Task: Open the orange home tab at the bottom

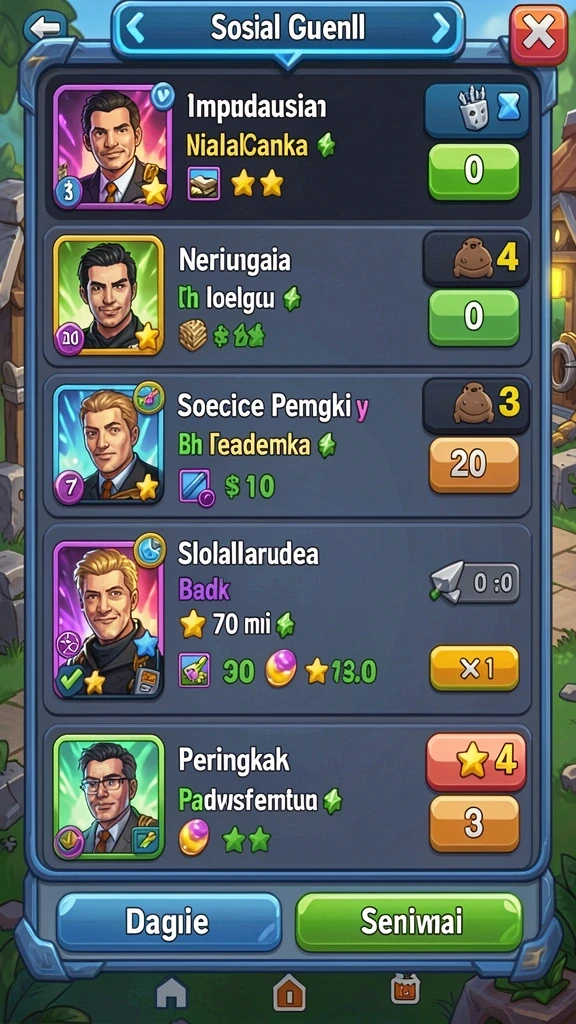Action: pos(288,991)
